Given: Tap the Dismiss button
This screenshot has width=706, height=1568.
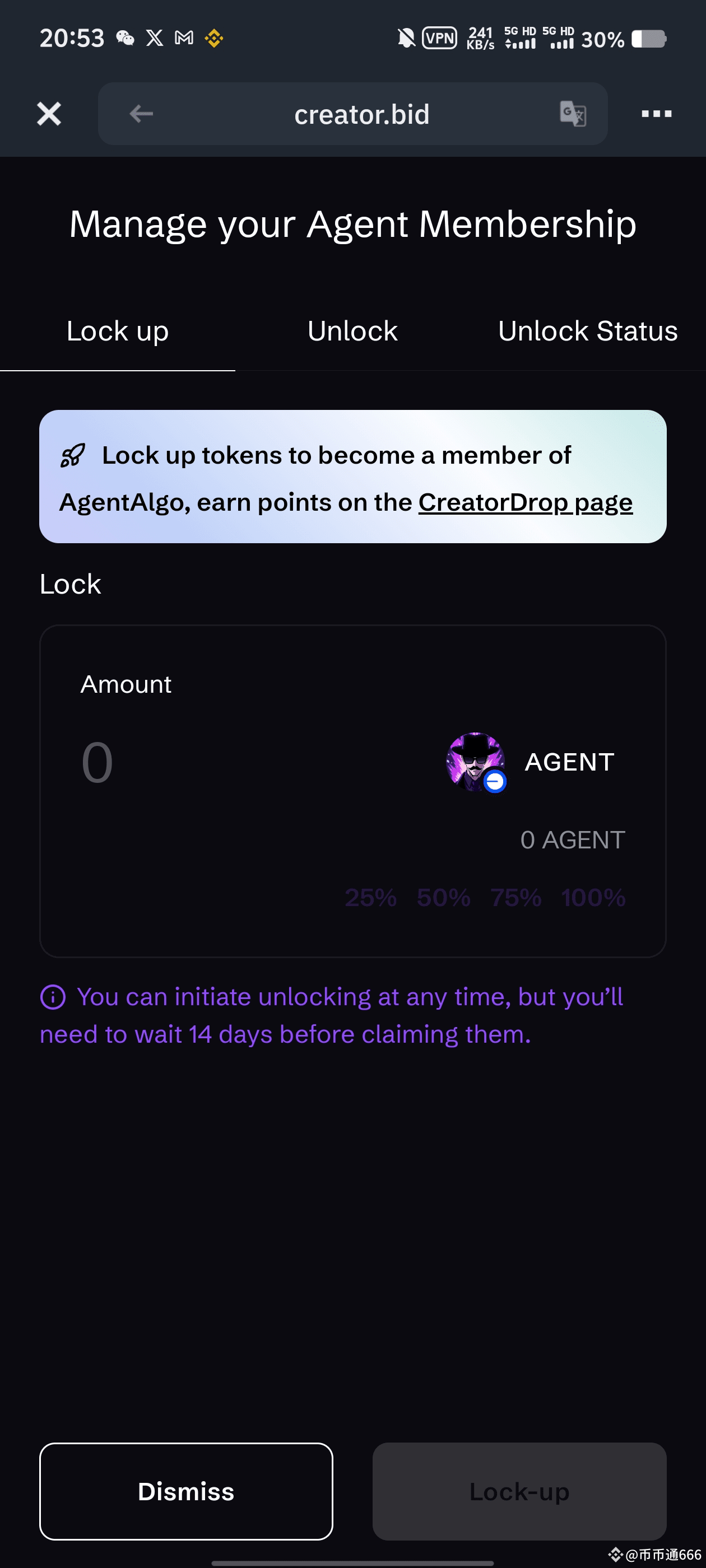Looking at the screenshot, I should coord(186,1491).
